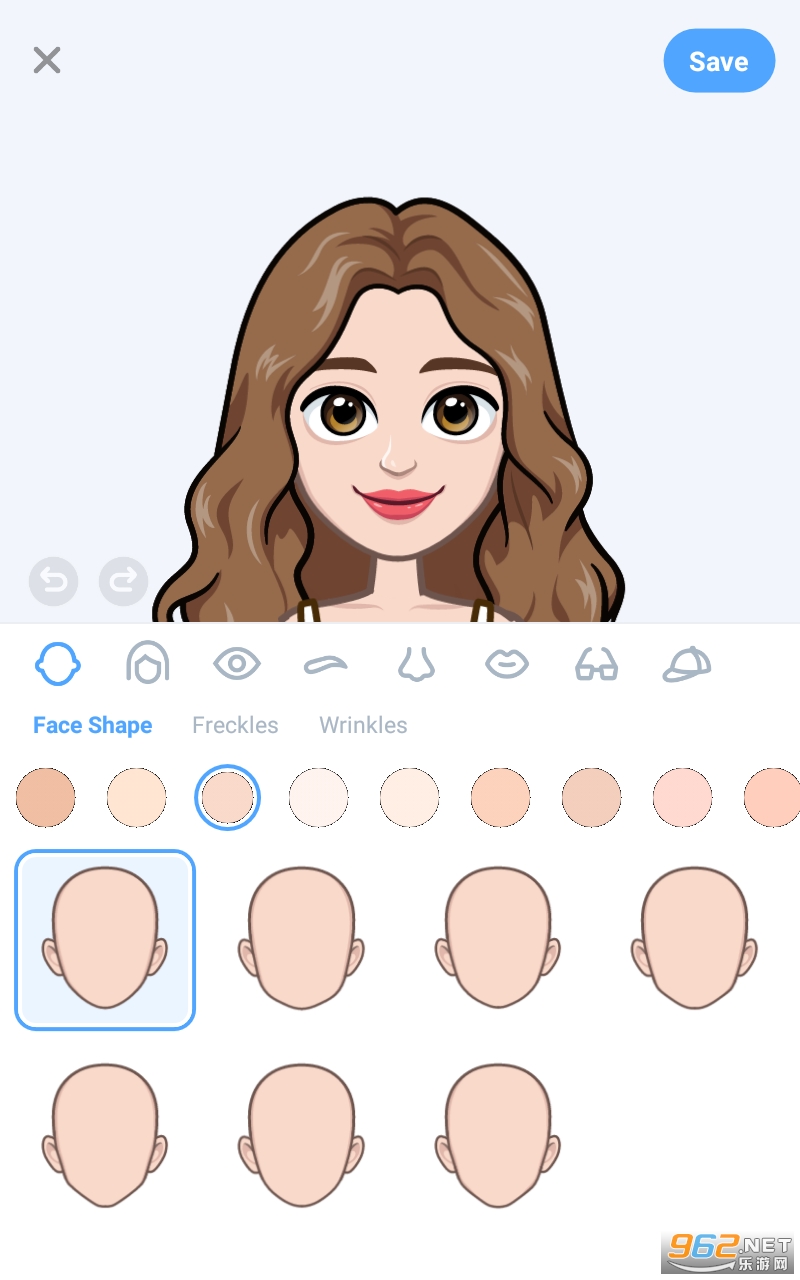The height and width of the screenshot is (1280, 800).
Task: Switch to the Freckles tab
Action: 235,725
